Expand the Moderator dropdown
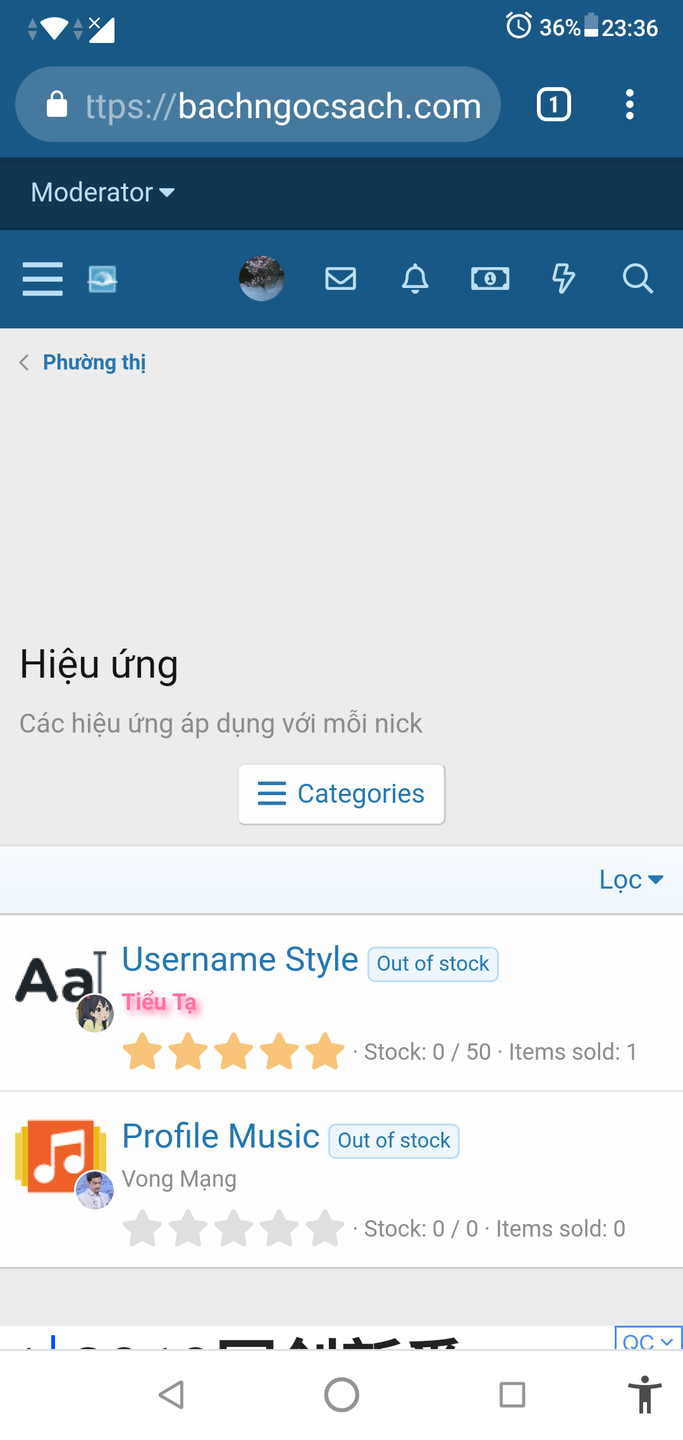Viewport: 683px width, 1440px height. tap(103, 192)
